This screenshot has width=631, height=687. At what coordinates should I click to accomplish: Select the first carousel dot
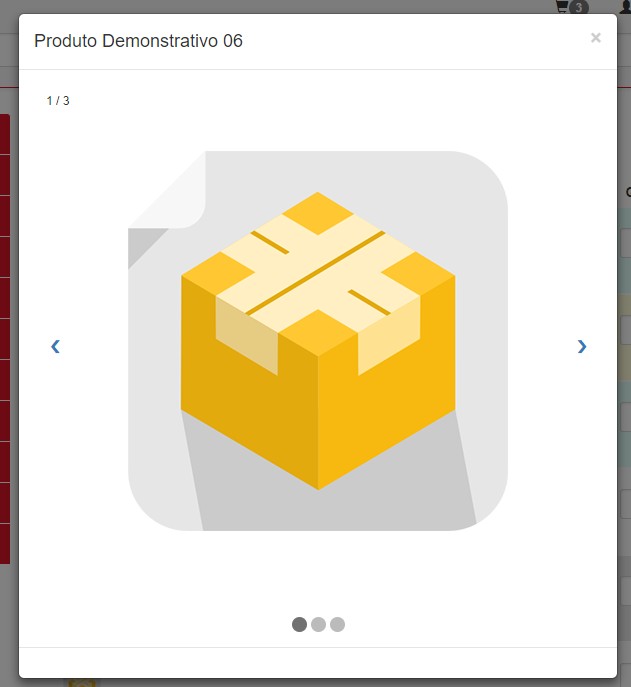pyautogui.click(x=299, y=624)
